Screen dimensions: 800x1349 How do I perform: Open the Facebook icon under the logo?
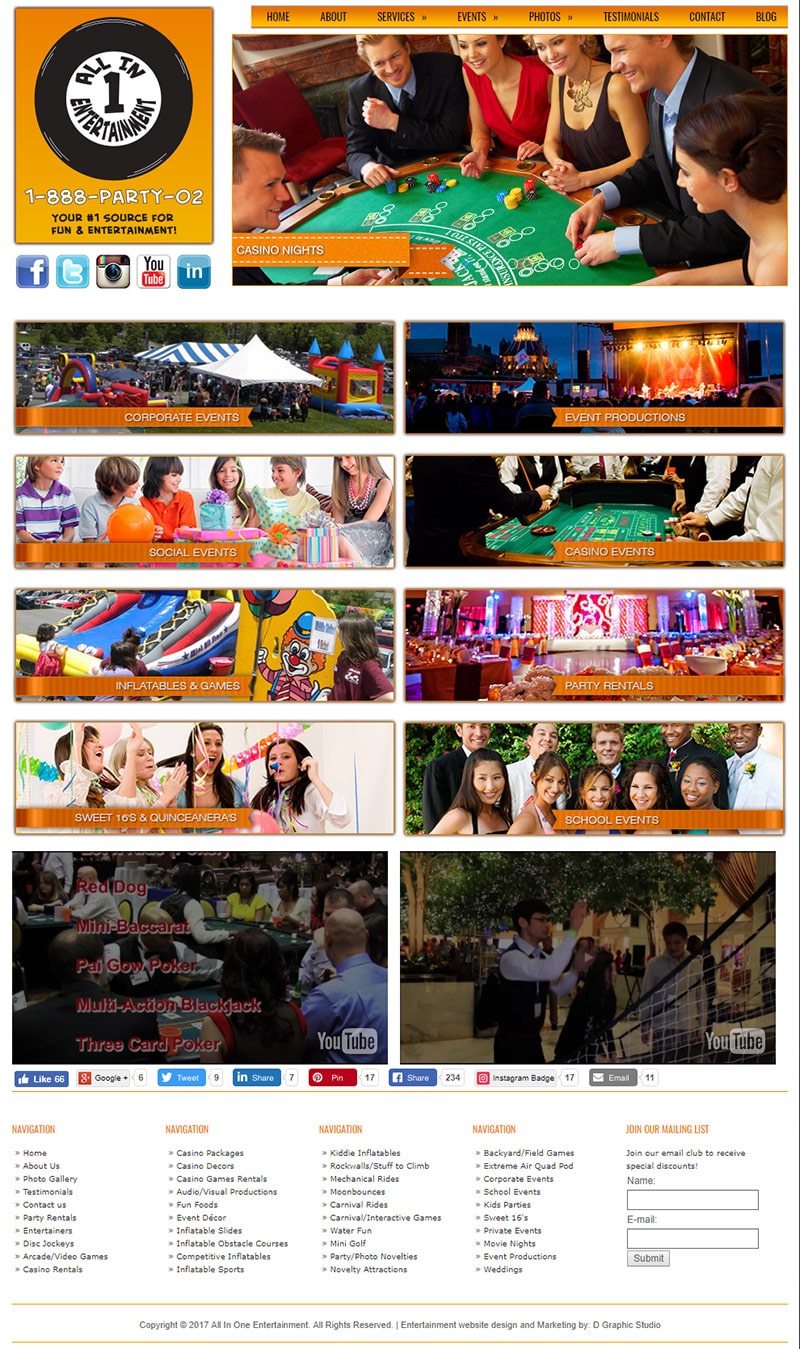[x=33, y=271]
